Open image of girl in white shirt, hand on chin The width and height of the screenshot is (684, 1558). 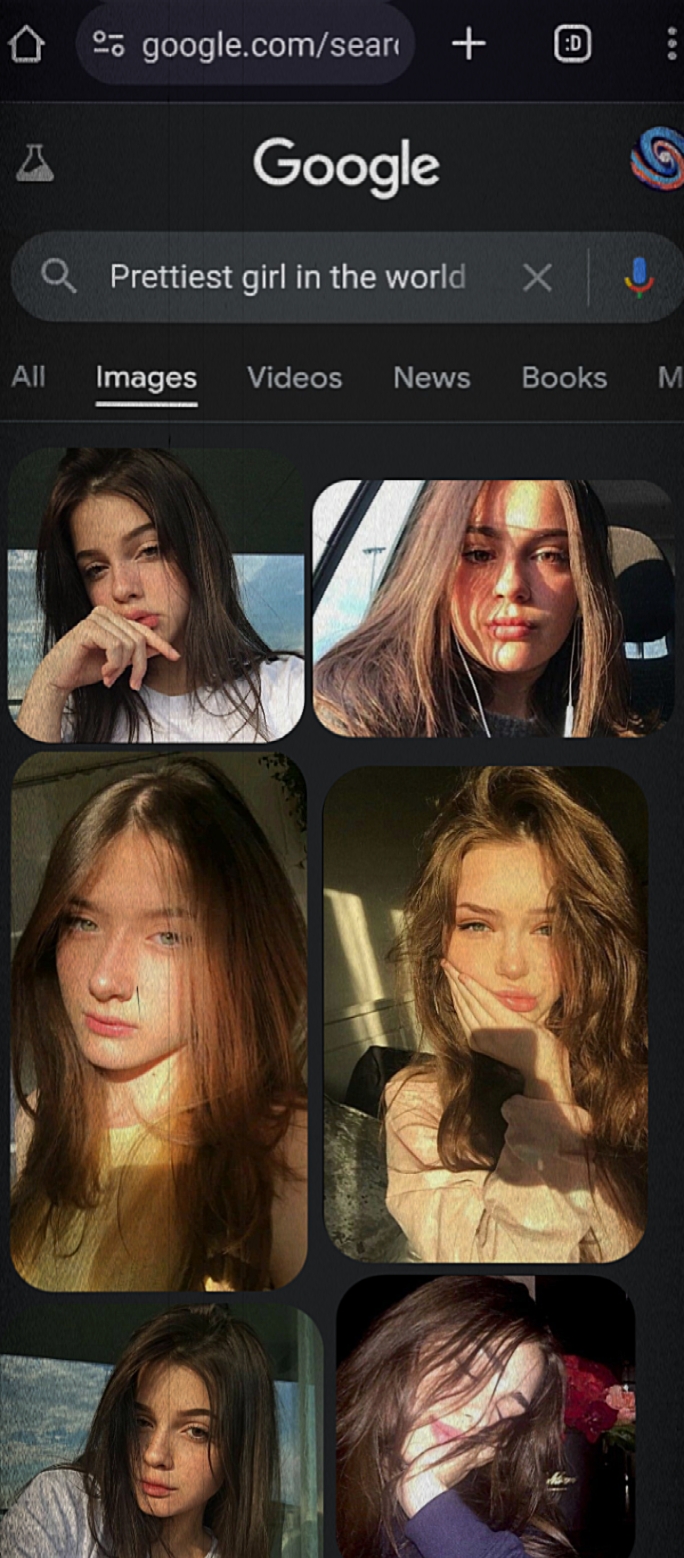[156, 595]
